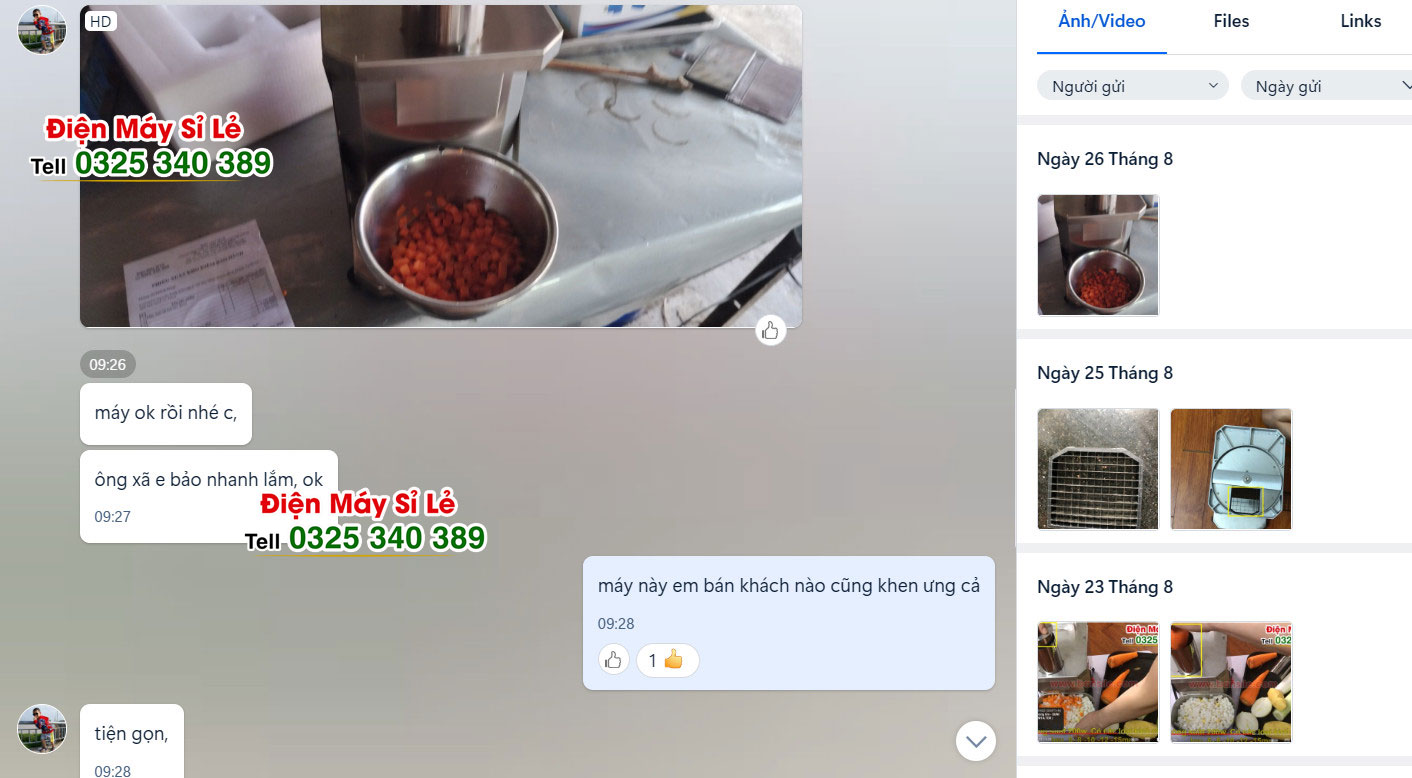Open the Người gửi filter dropdown
The image size is (1412, 778).
pyautogui.click(x=1133, y=86)
